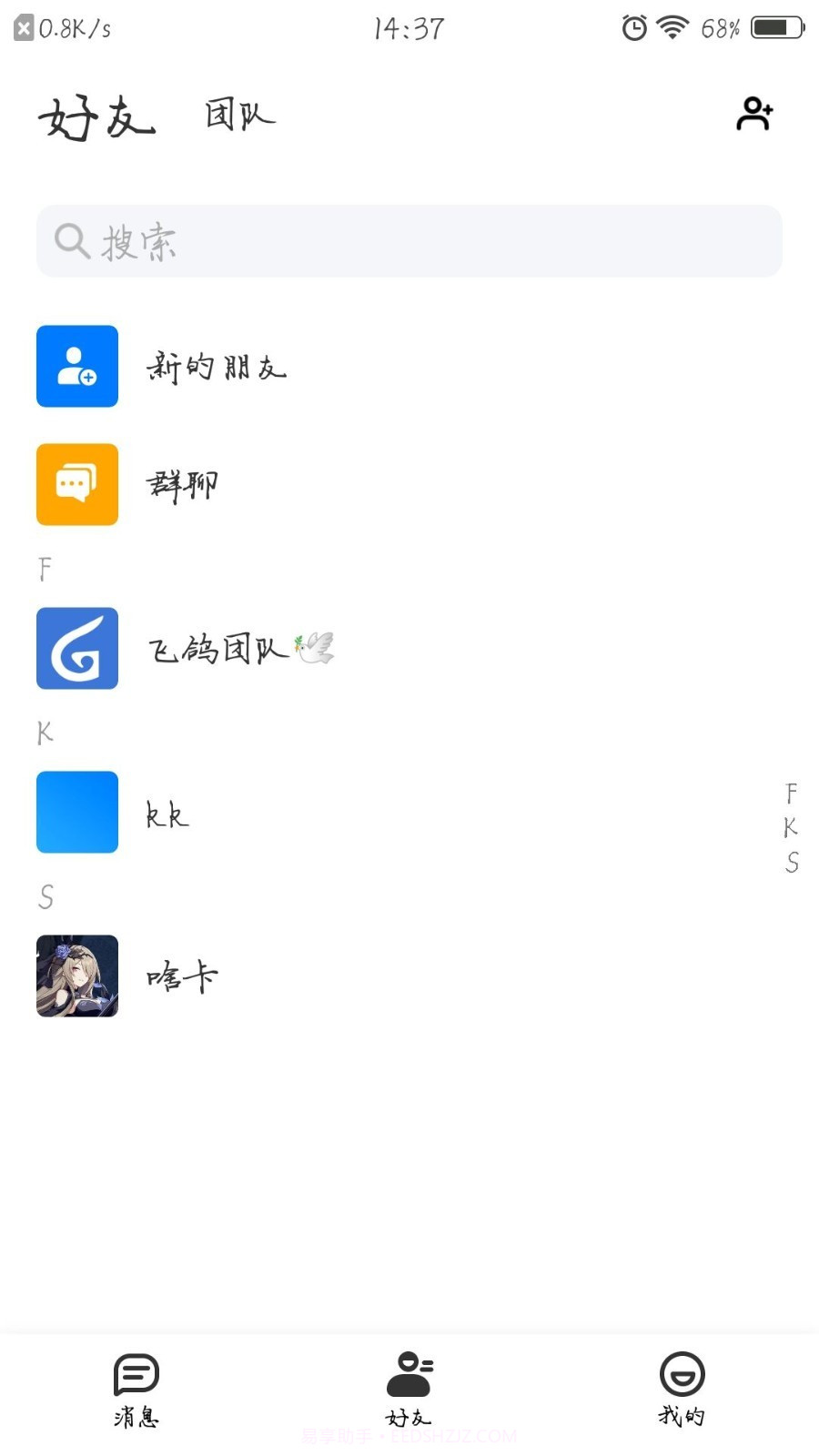Click the blue avatar of kk

pos(76,812)
